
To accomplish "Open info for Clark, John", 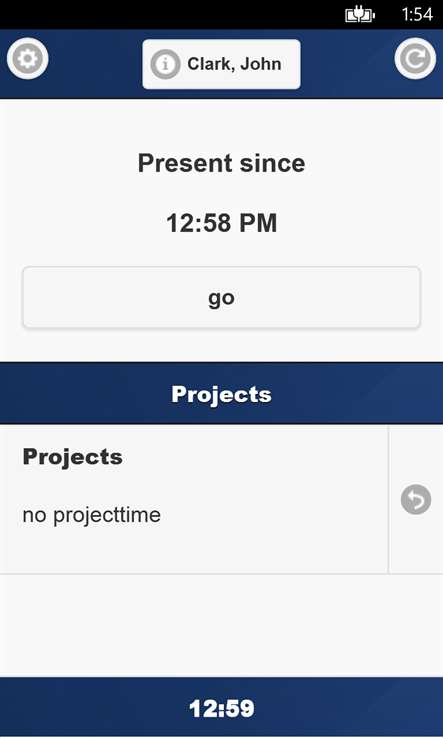I will (x=221, y=64).
